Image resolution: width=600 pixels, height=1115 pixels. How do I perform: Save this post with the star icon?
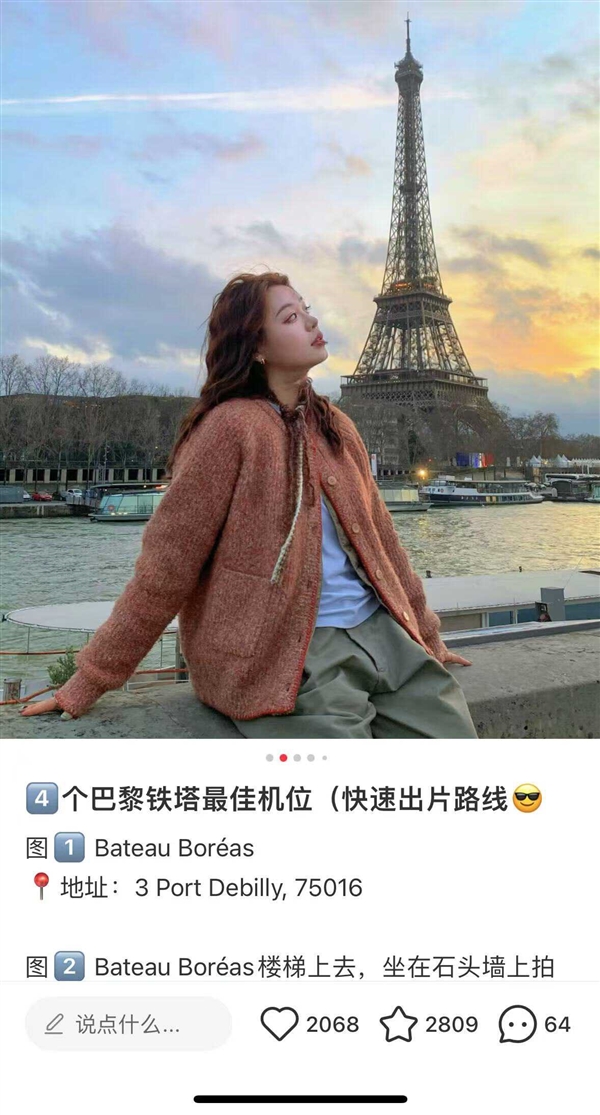[x=398, y=1024]
